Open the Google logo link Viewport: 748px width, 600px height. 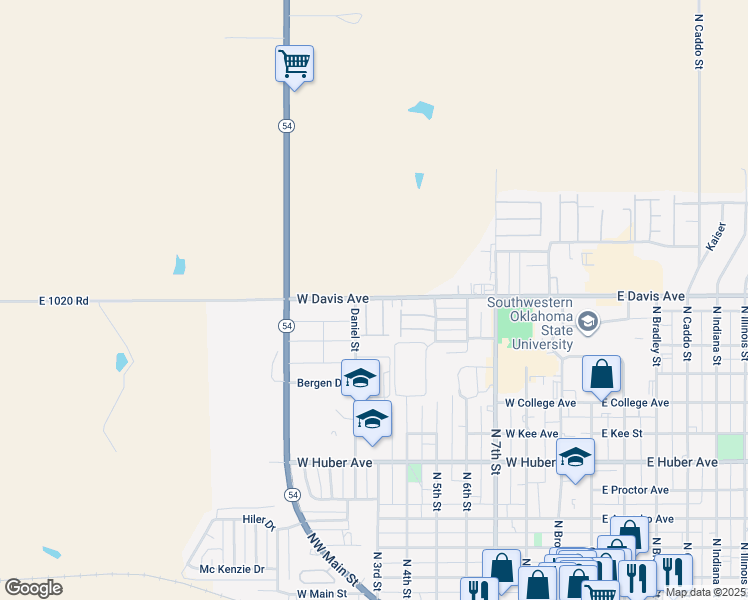pyautogui.click(x=33, y=588)
